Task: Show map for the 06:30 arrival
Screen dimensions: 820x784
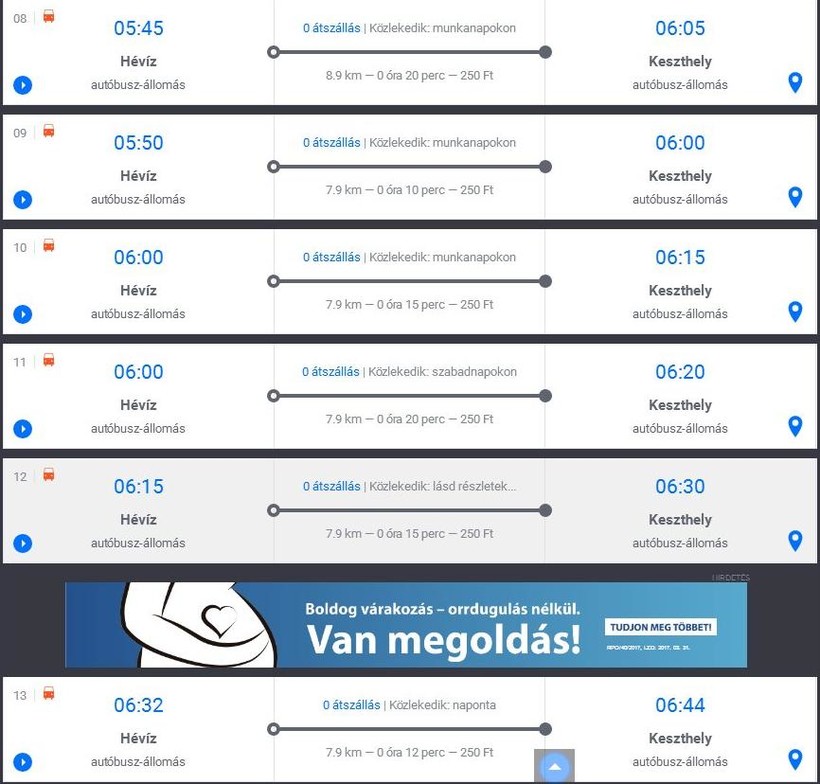Action: click(x=795, y=541)
